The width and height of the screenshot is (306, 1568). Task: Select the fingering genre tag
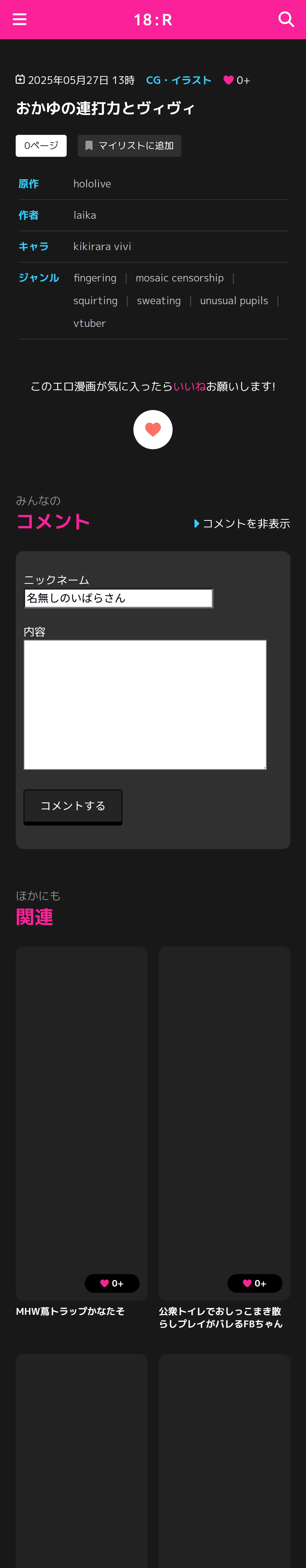pyautogui.click(x=95, y=278)
